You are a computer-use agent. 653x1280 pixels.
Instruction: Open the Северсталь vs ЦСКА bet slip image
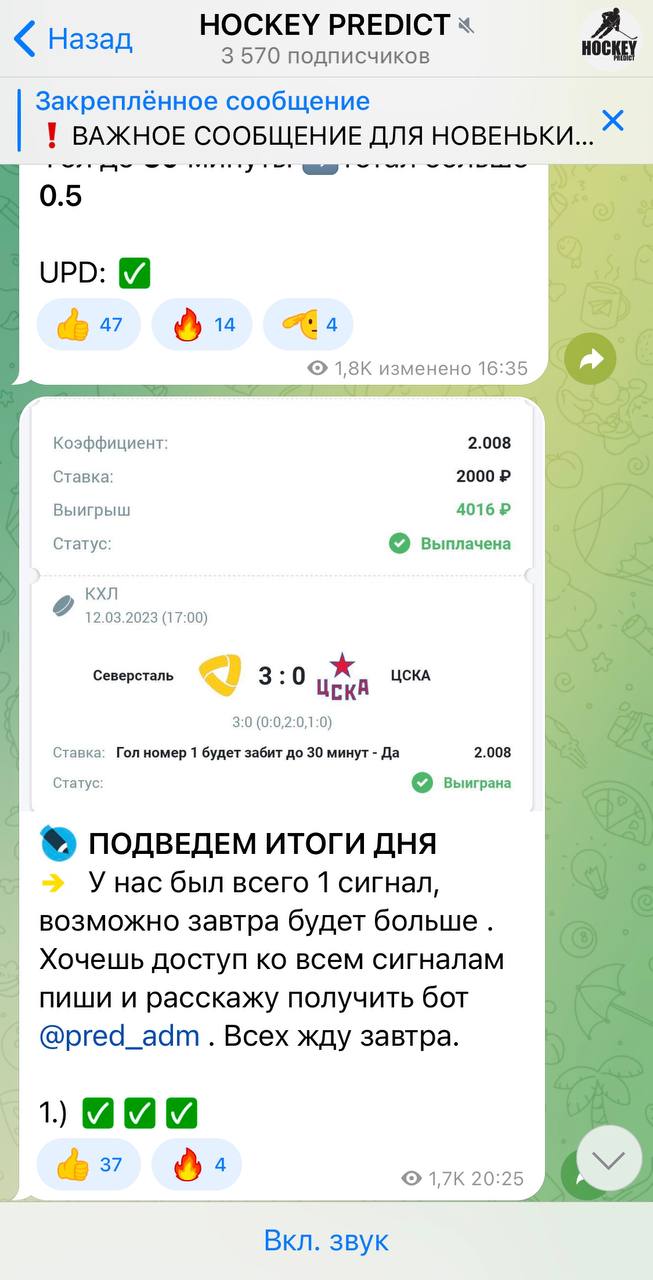pos(282,606)
